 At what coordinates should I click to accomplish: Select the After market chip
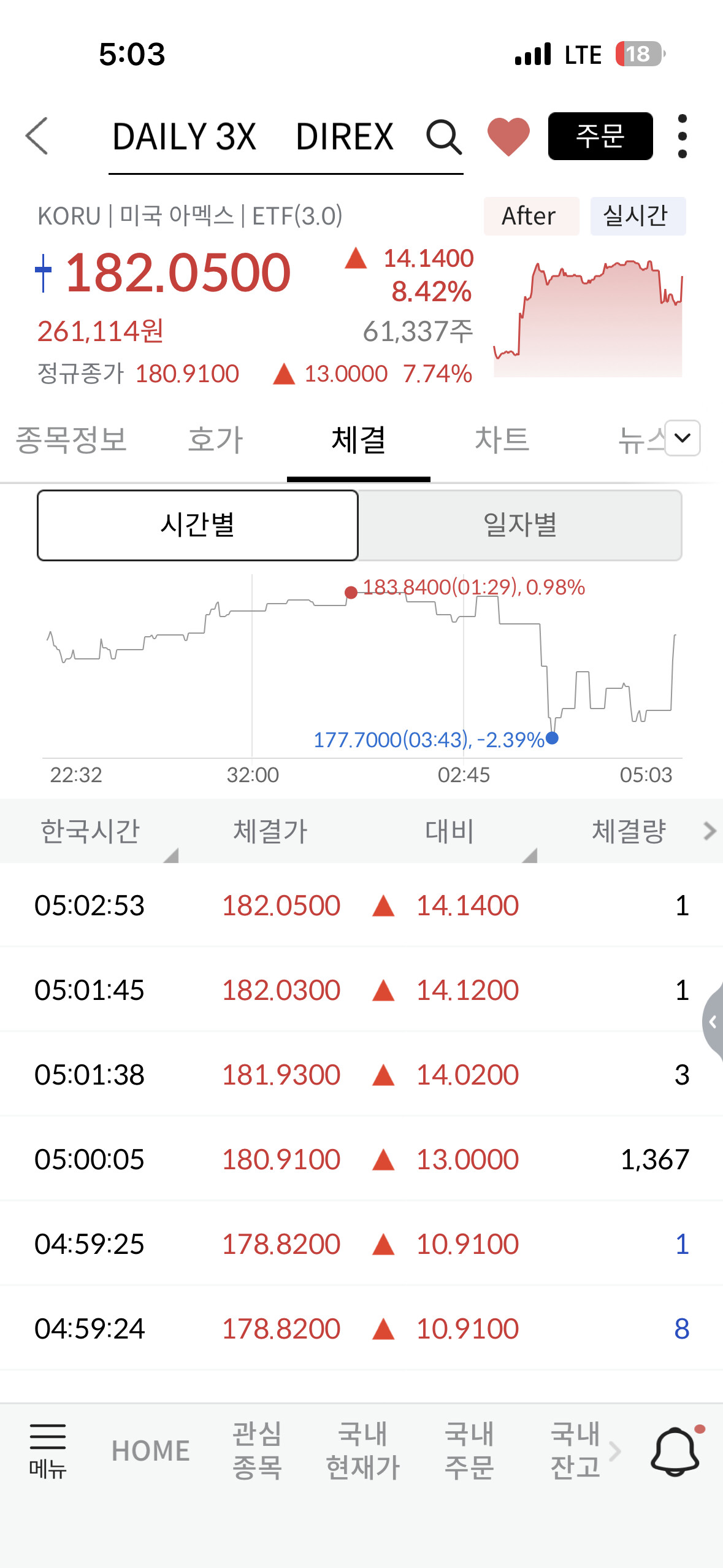(530, 216)
